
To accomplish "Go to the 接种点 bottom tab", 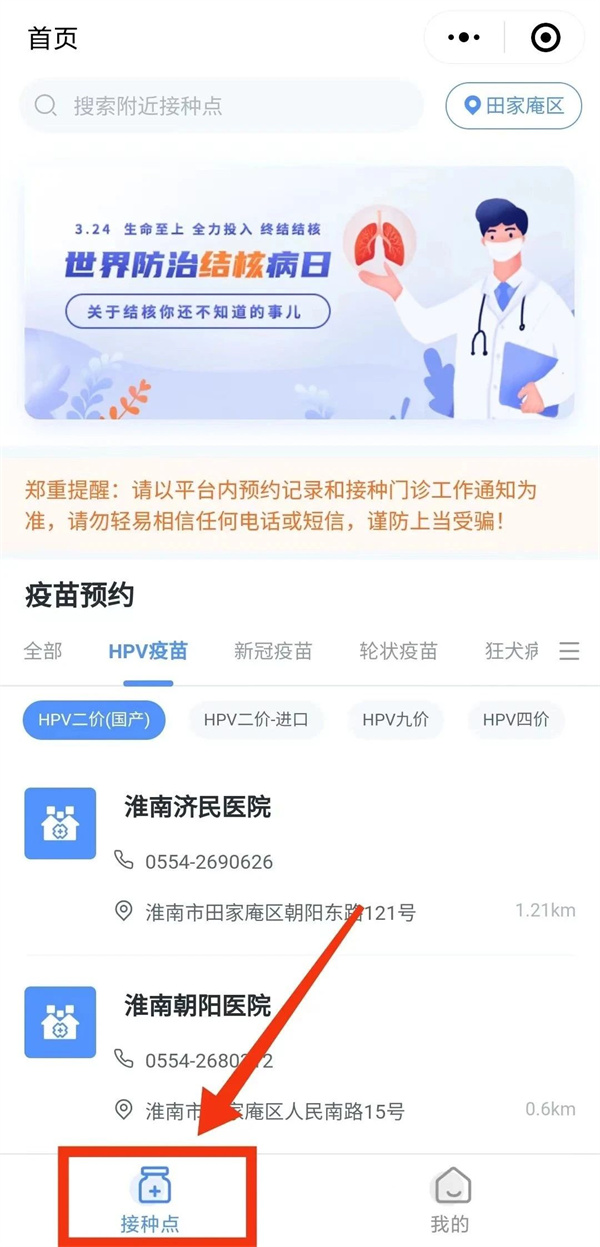I will [150, 1200].
